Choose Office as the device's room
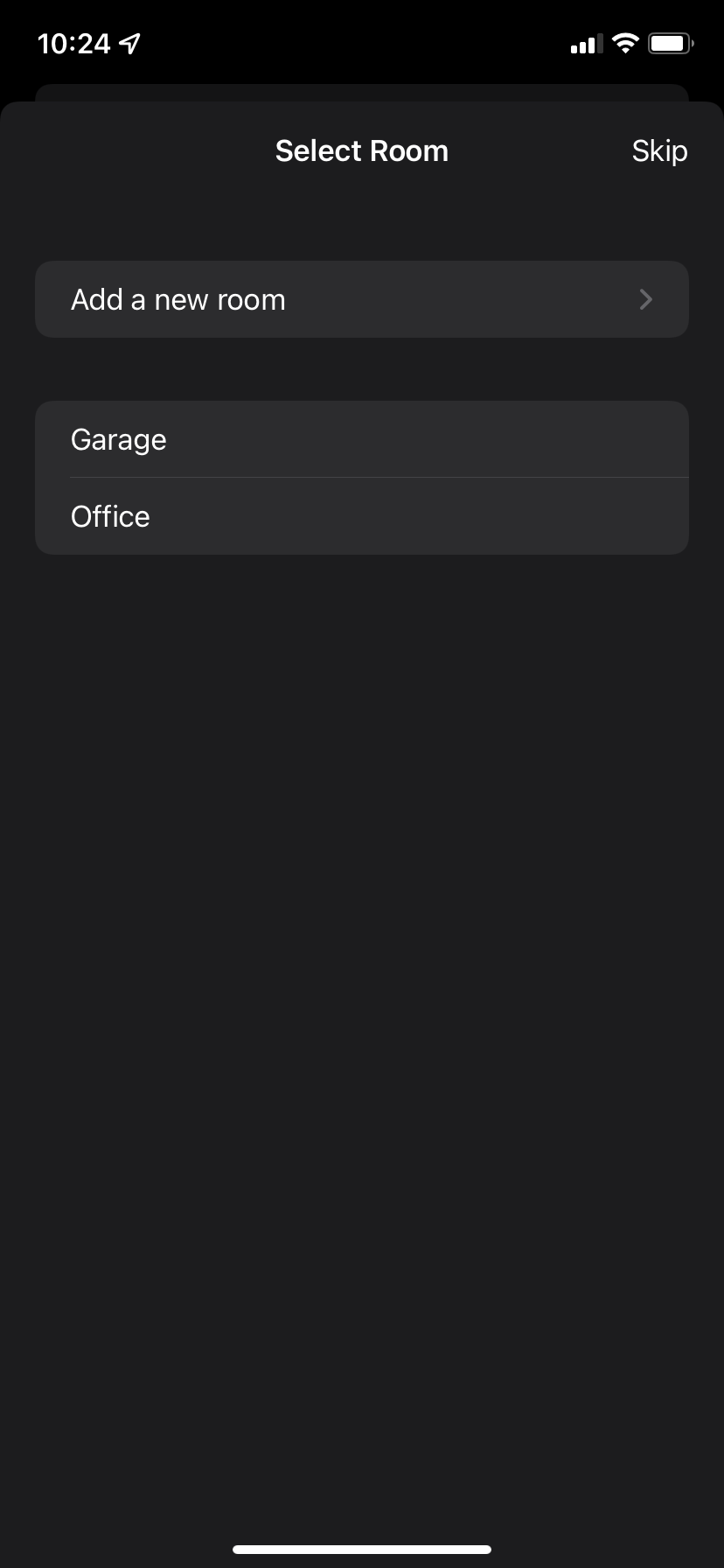Viewport: 724px width, 1568px height. pos(362,516)
